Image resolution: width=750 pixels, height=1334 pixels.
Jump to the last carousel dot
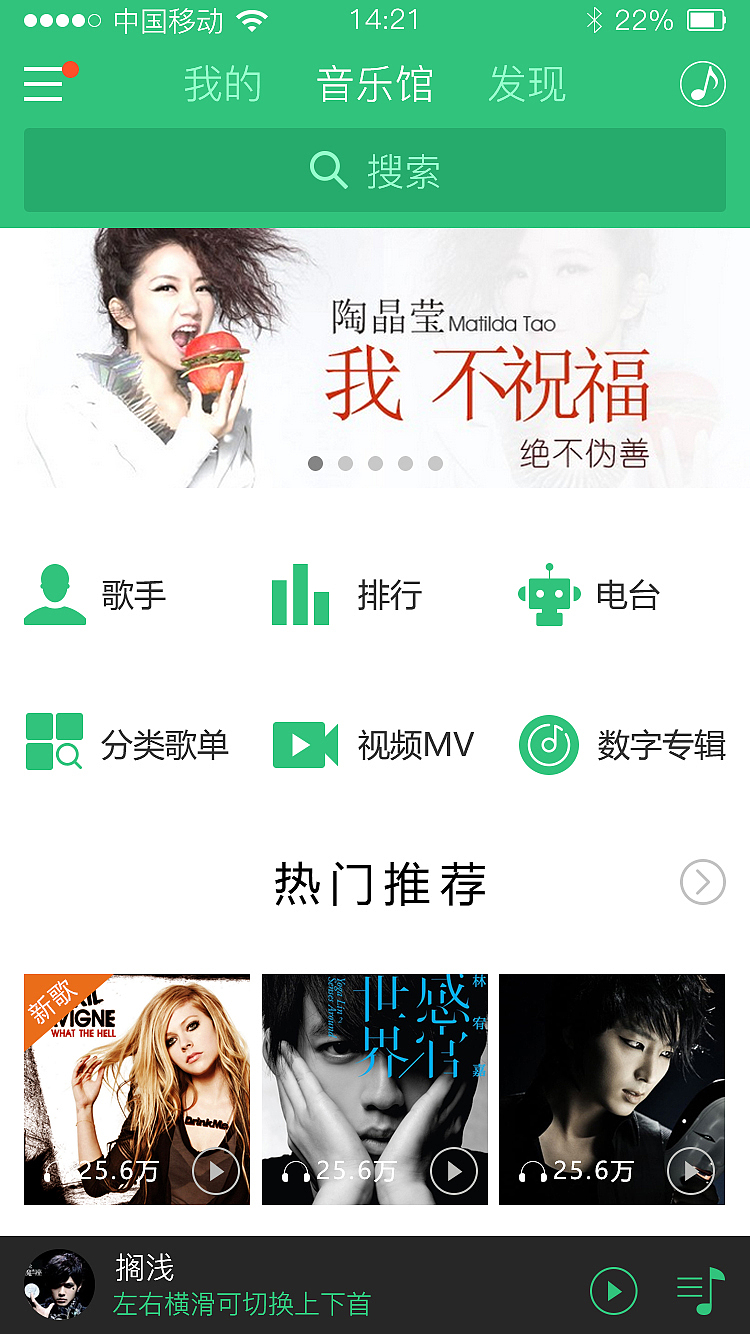435,463
